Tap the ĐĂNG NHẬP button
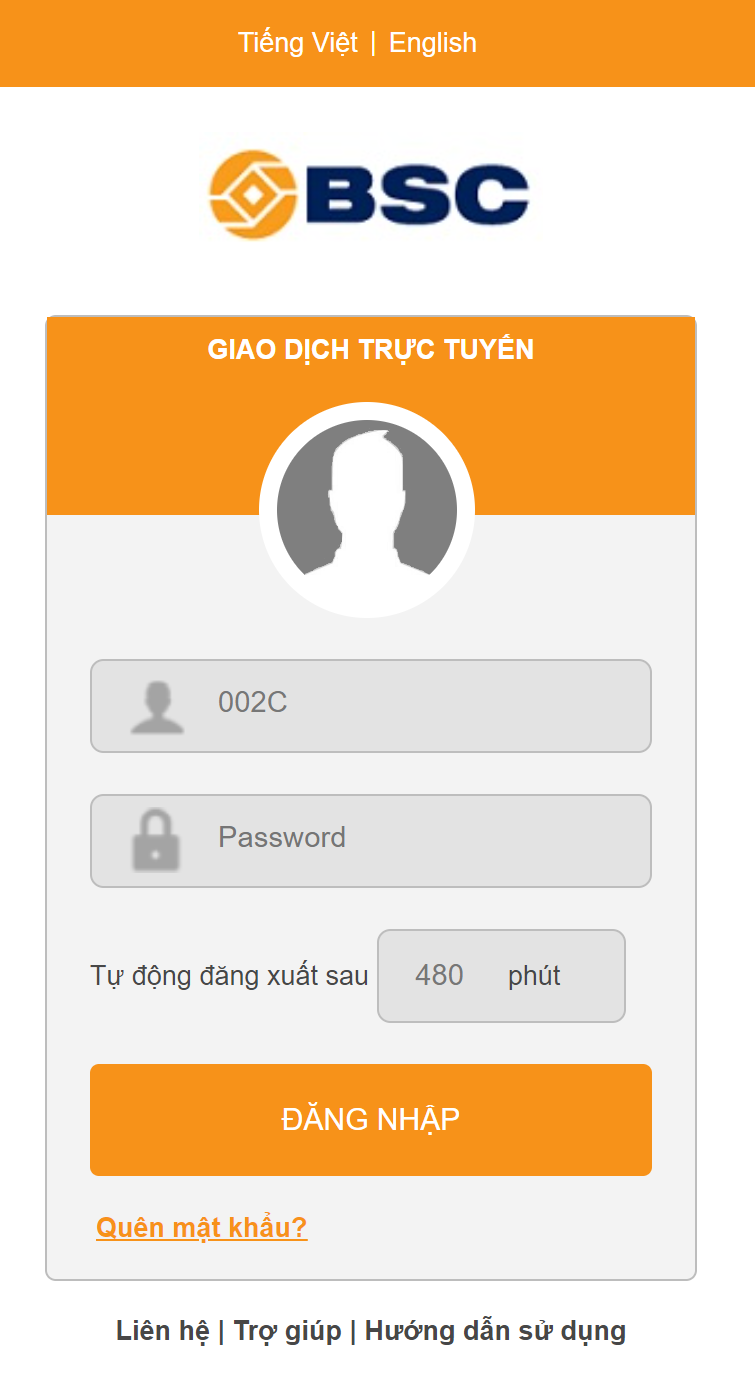This screenshot has height=1380, width=755. (371, 1120)
